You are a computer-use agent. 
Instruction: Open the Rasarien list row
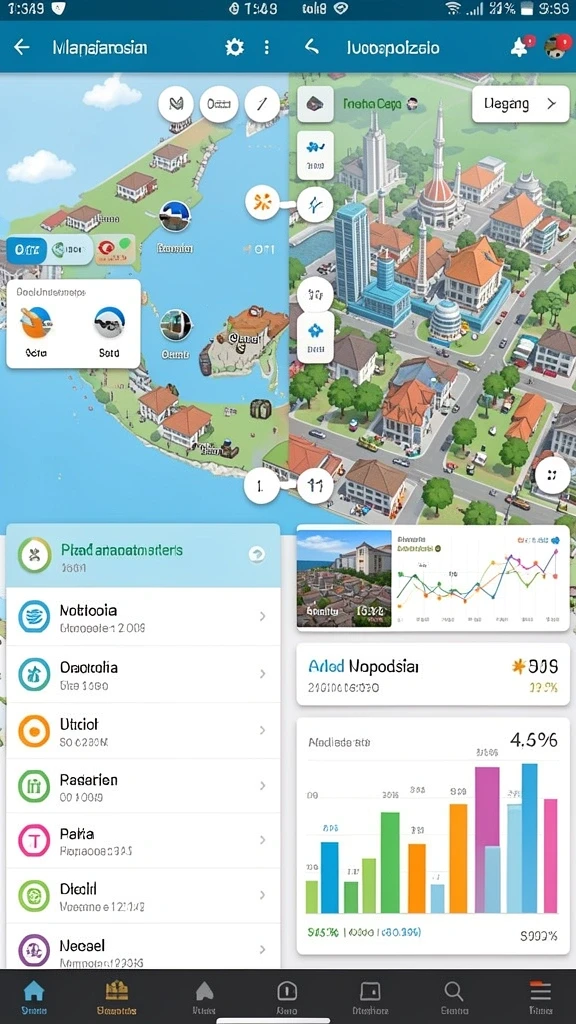tap(144, 786)
